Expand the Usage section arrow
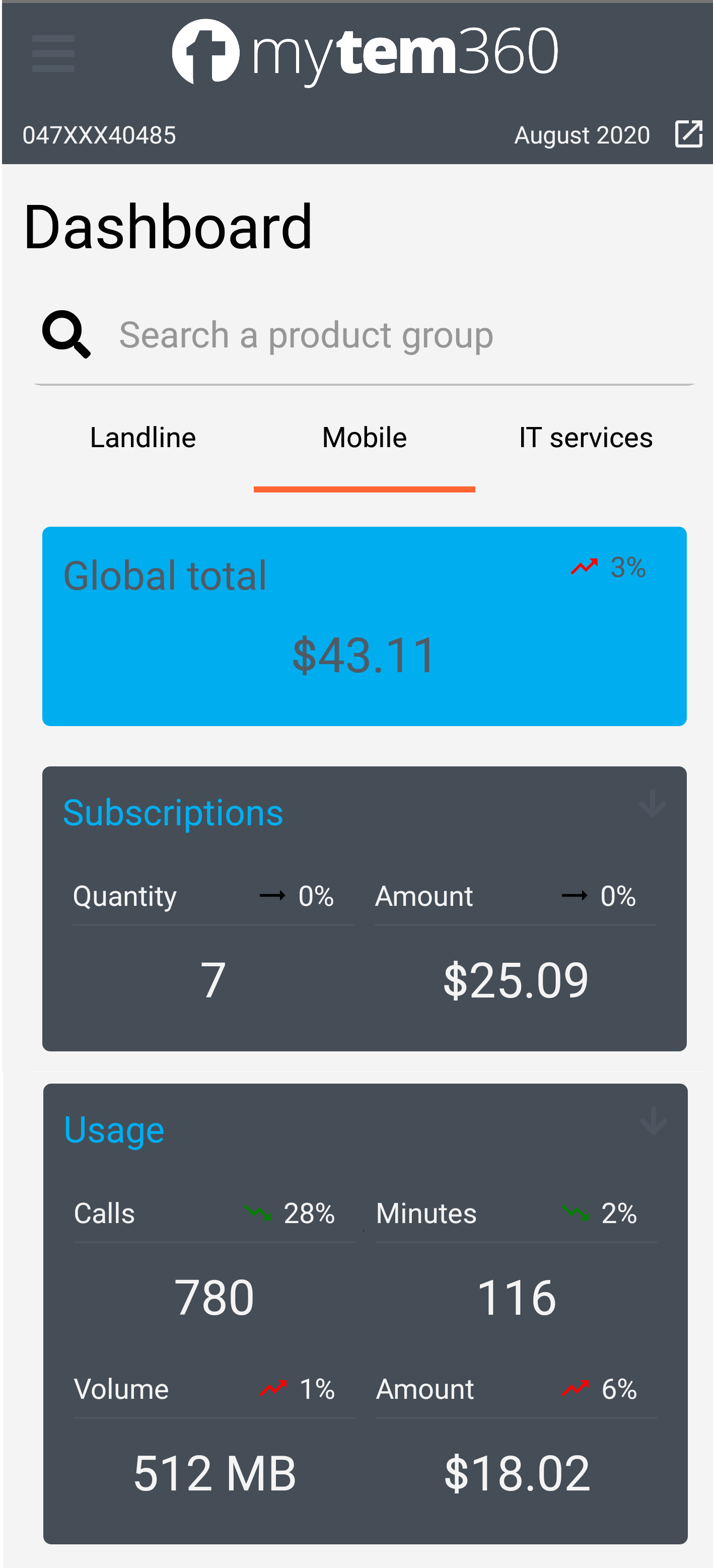Image resolution: width=713 pixels, height=1568 pixels. tap(653, 1120)
